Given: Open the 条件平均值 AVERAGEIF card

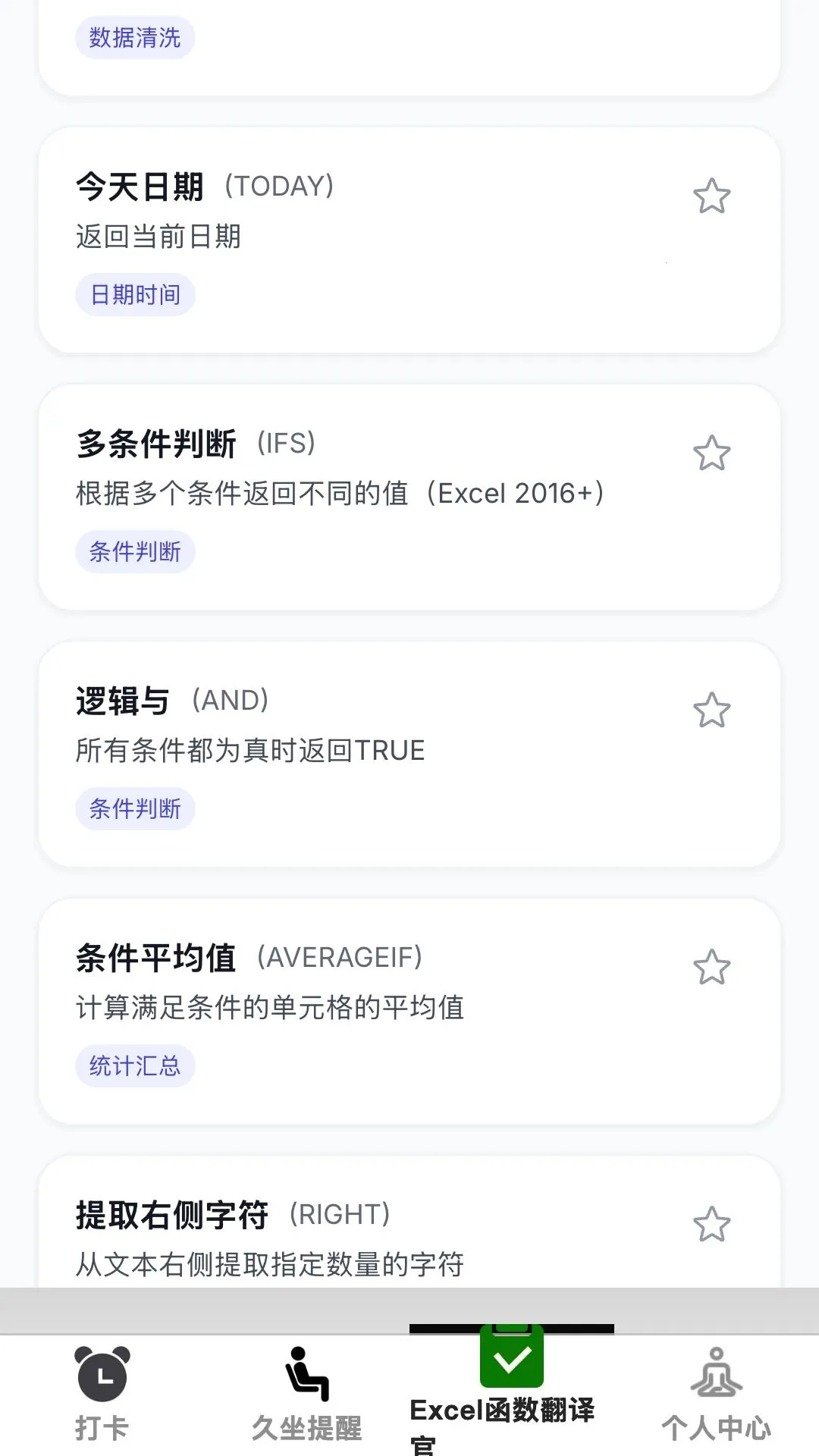Looking at the screenshot, I should (409, 1011).
